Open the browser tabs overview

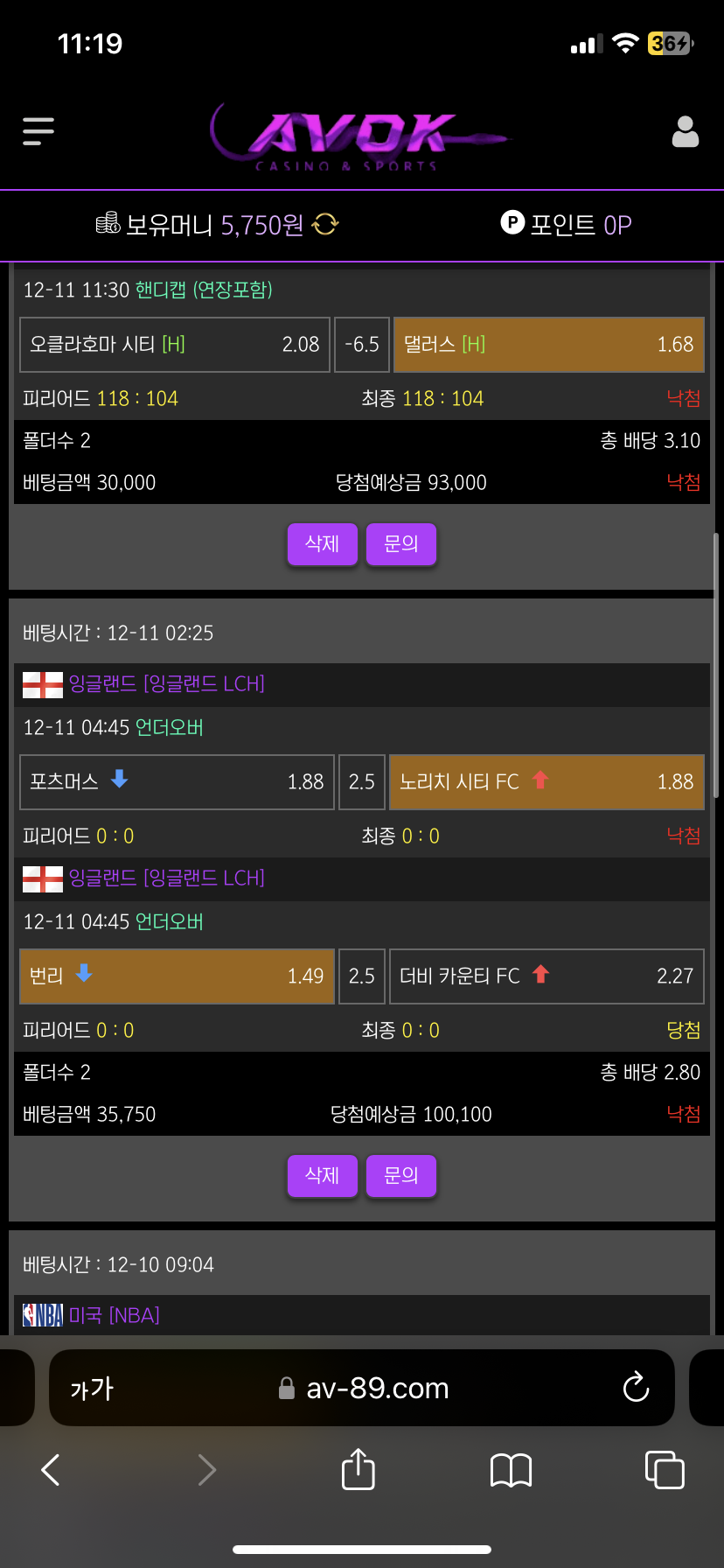pos(664,1469)
